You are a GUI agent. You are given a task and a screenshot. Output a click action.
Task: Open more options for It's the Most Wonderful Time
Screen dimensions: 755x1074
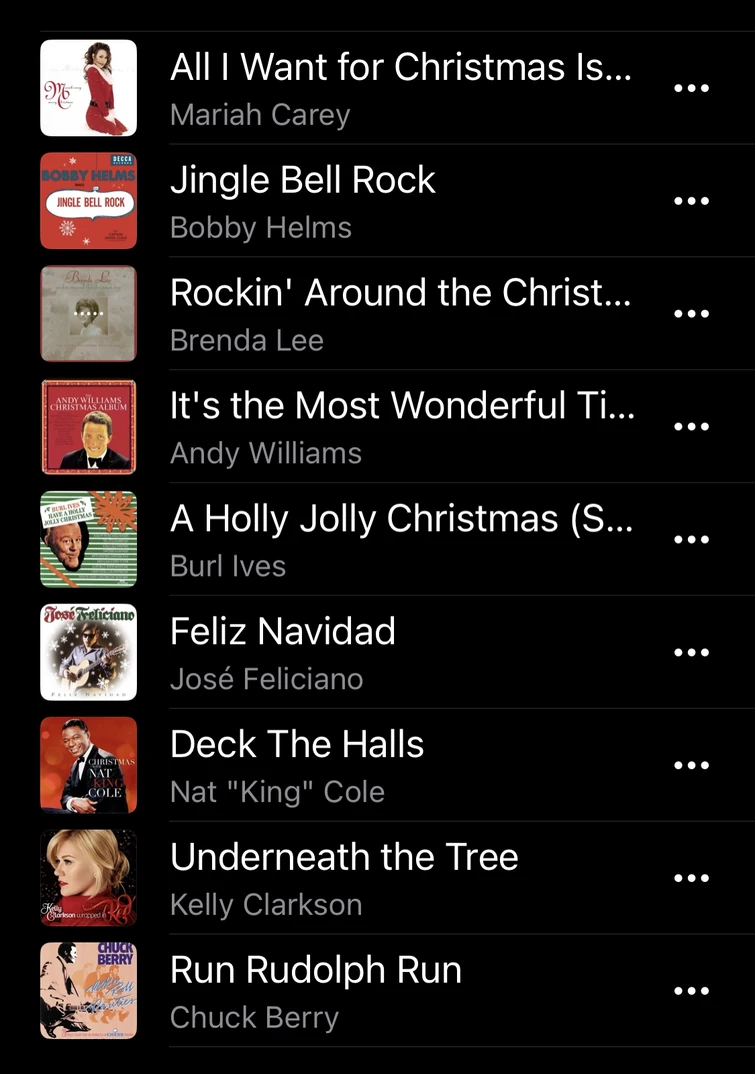tap(692, 426)
